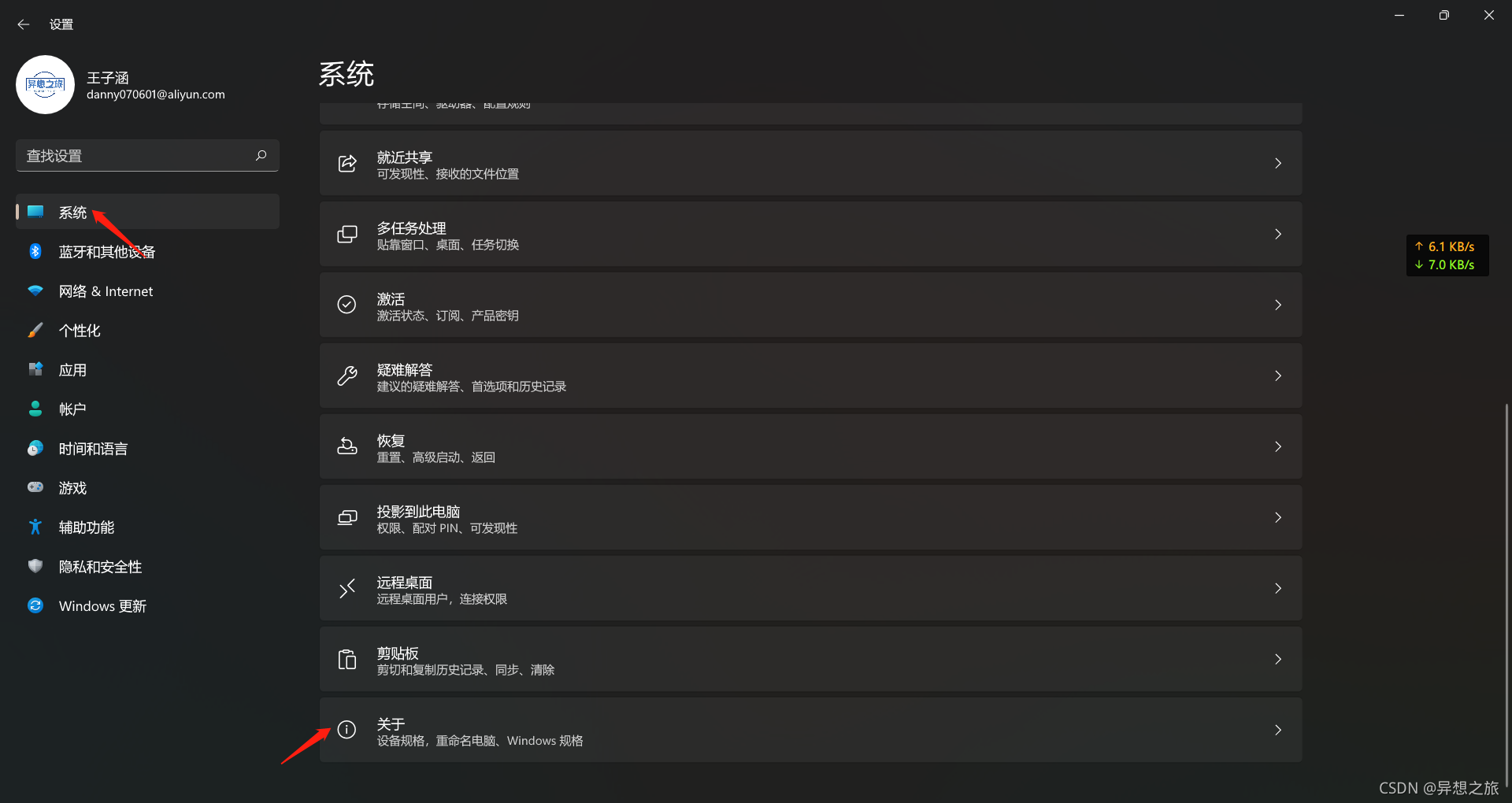Open the 关于 device info row
Screen dimensions: 1512x803
tap(810, 731)
